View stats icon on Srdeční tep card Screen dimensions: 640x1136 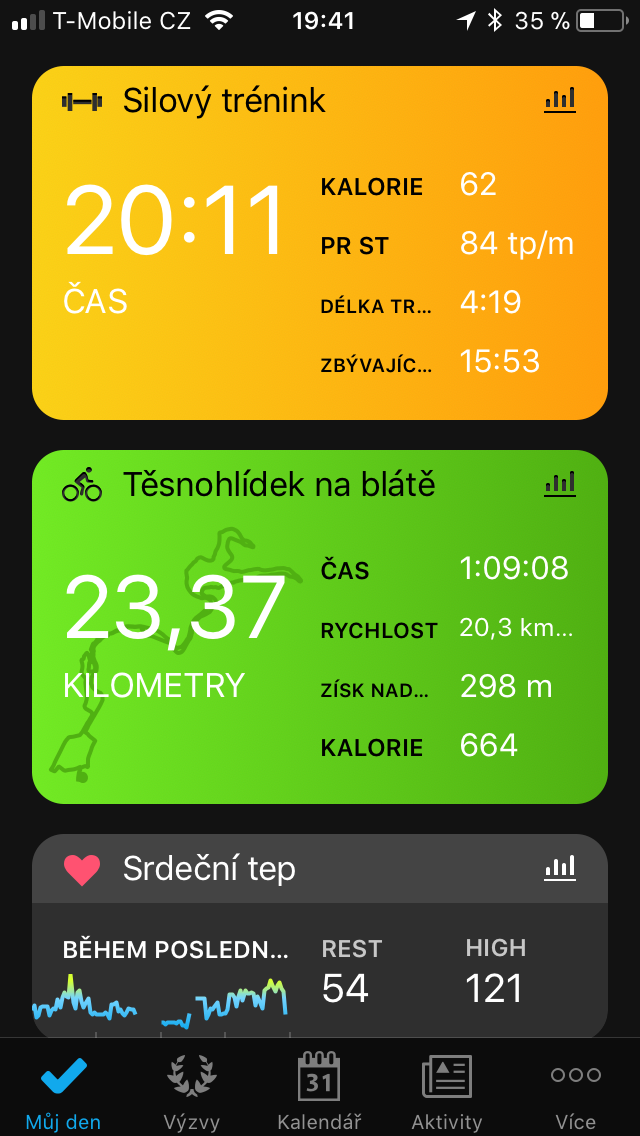click(560, 867)
